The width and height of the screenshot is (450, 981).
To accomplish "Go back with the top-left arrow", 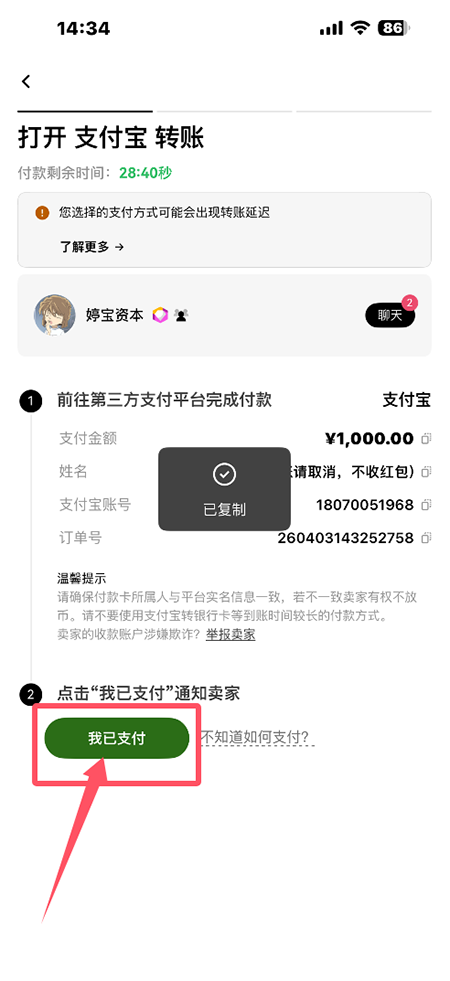I will point(26,81).
